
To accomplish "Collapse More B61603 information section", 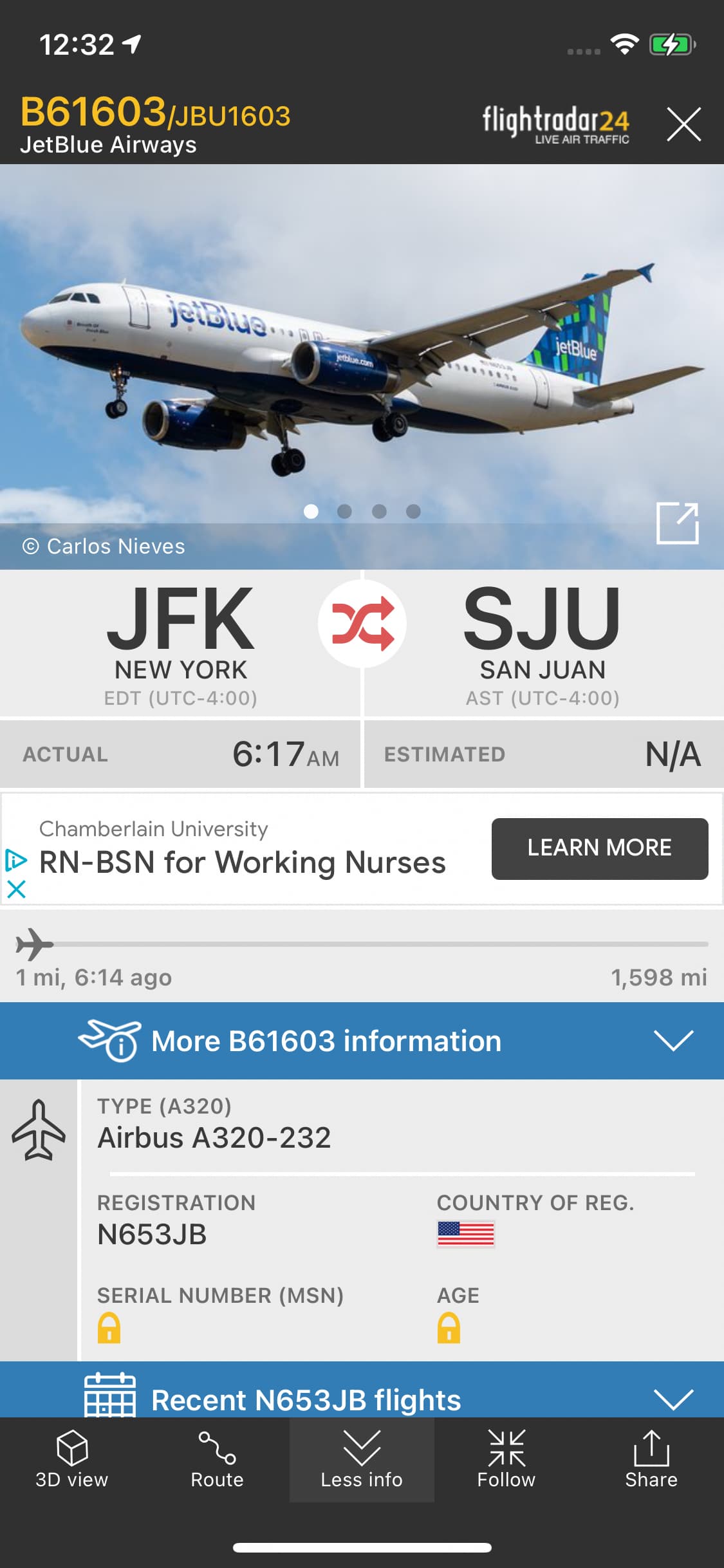I will click(x=673, y=1040).
